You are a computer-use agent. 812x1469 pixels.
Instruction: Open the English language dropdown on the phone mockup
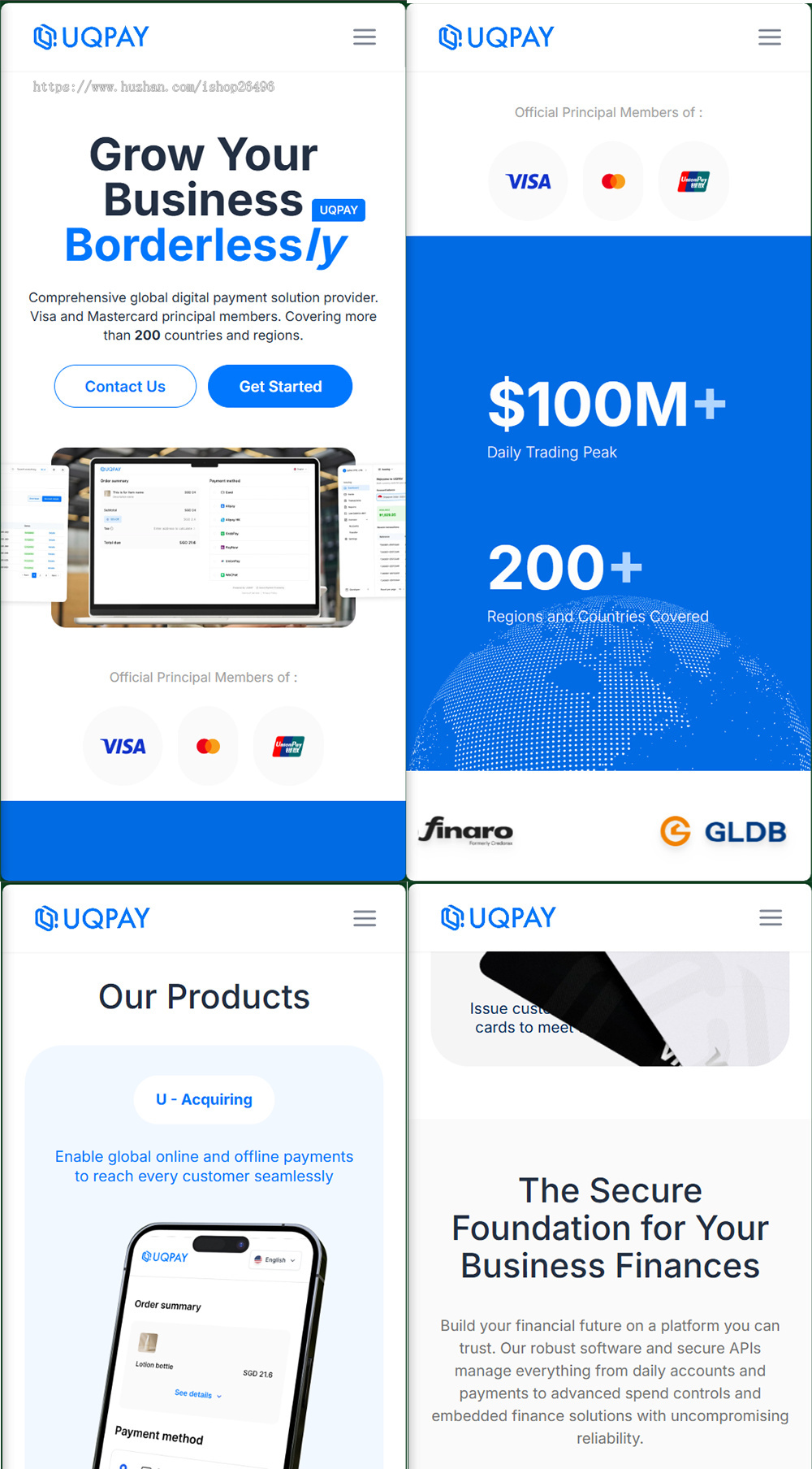click(274, 1260)
